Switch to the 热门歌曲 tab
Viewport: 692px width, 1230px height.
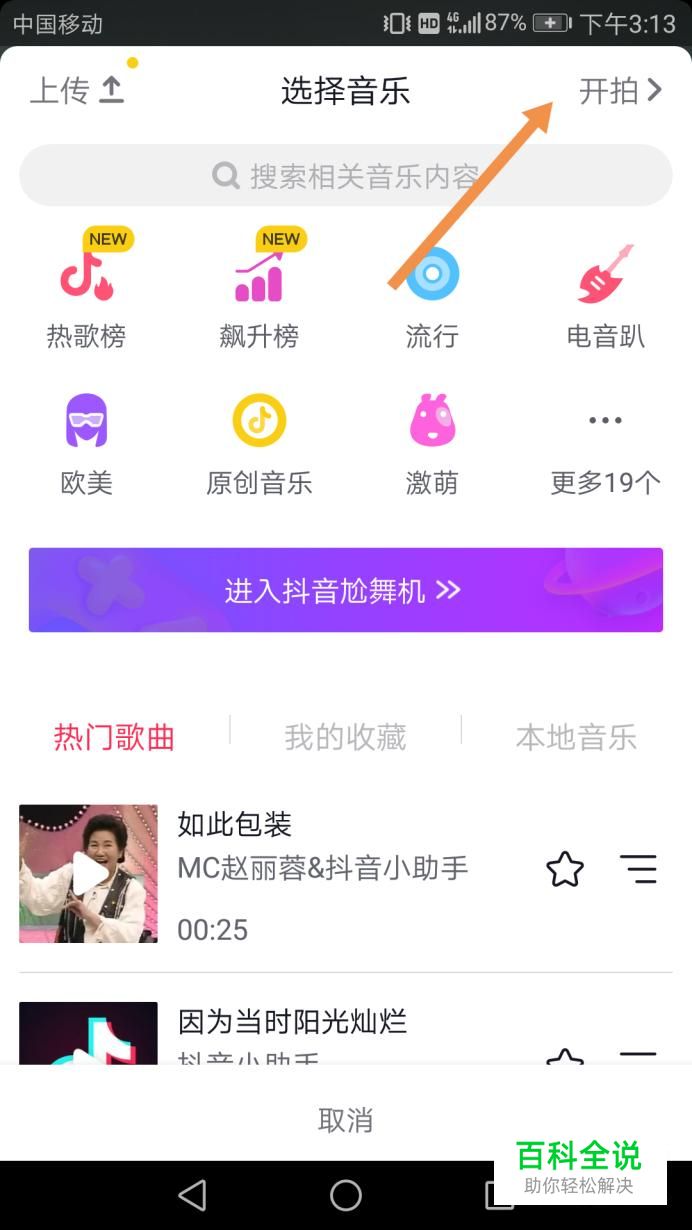(114, 738)
